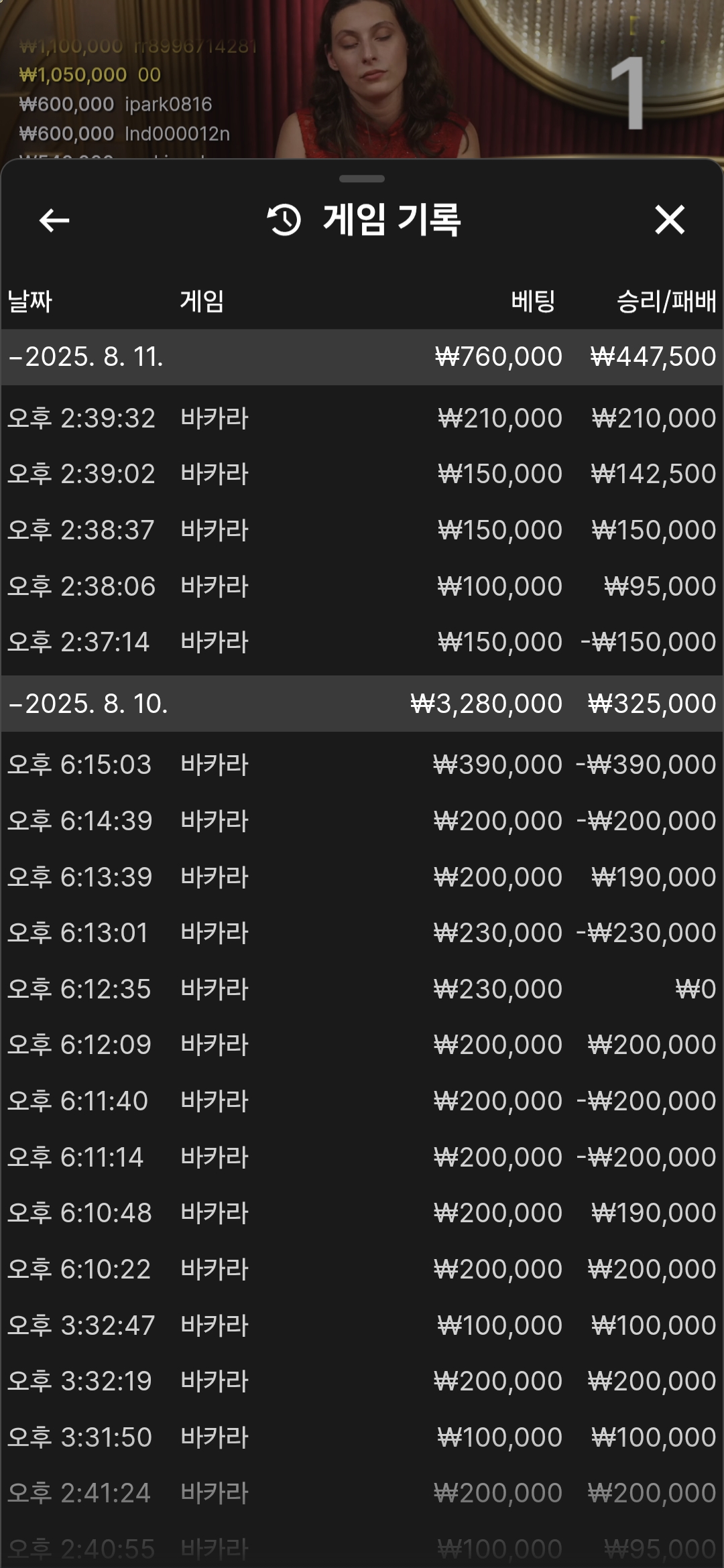View the 오후 6:10:22 바카라 record
Screen dimensions: 724x1568
[362, 1269]
